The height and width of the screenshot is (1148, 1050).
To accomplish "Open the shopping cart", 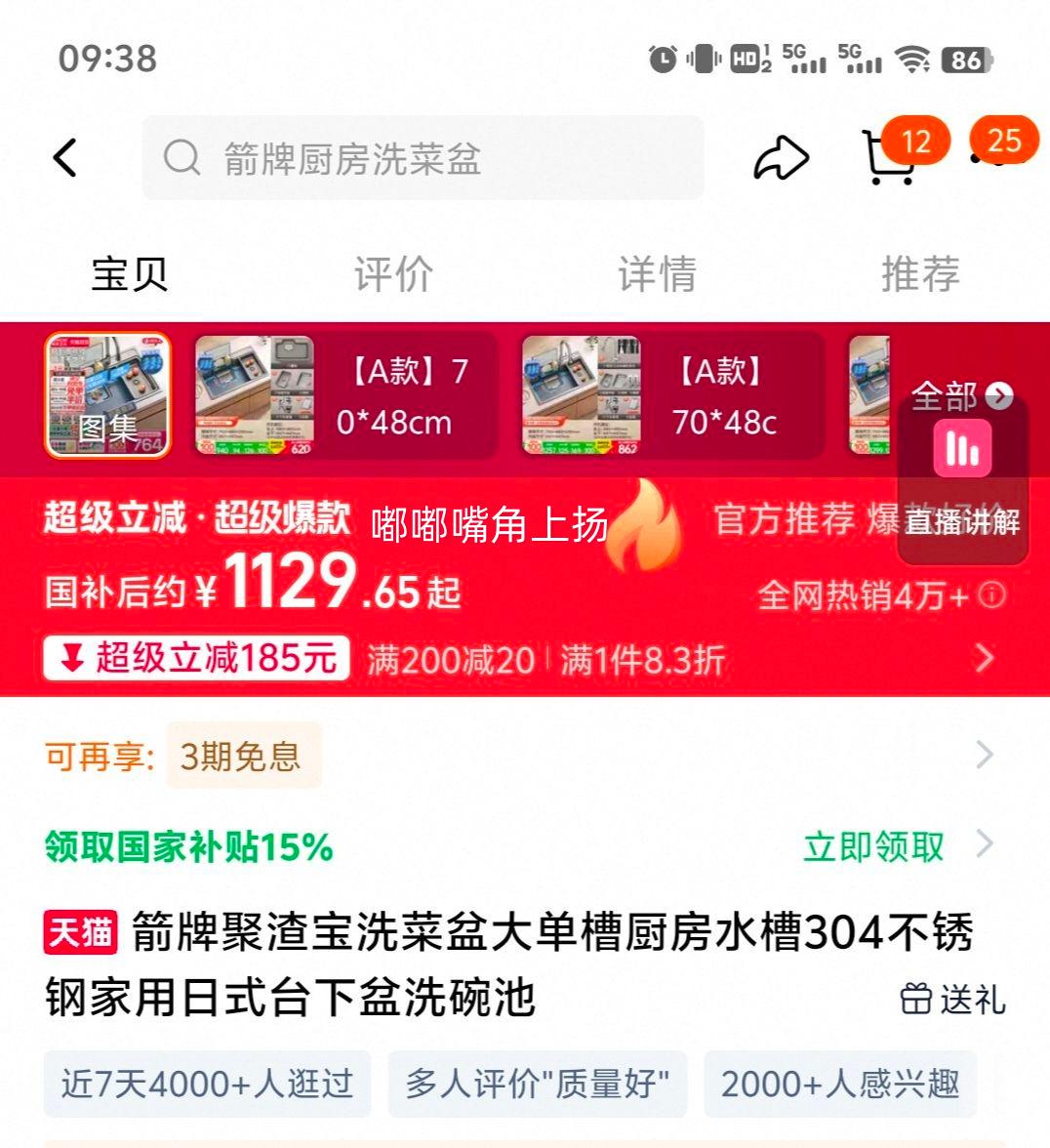I will pyautogui.click(x=890, y=159).
